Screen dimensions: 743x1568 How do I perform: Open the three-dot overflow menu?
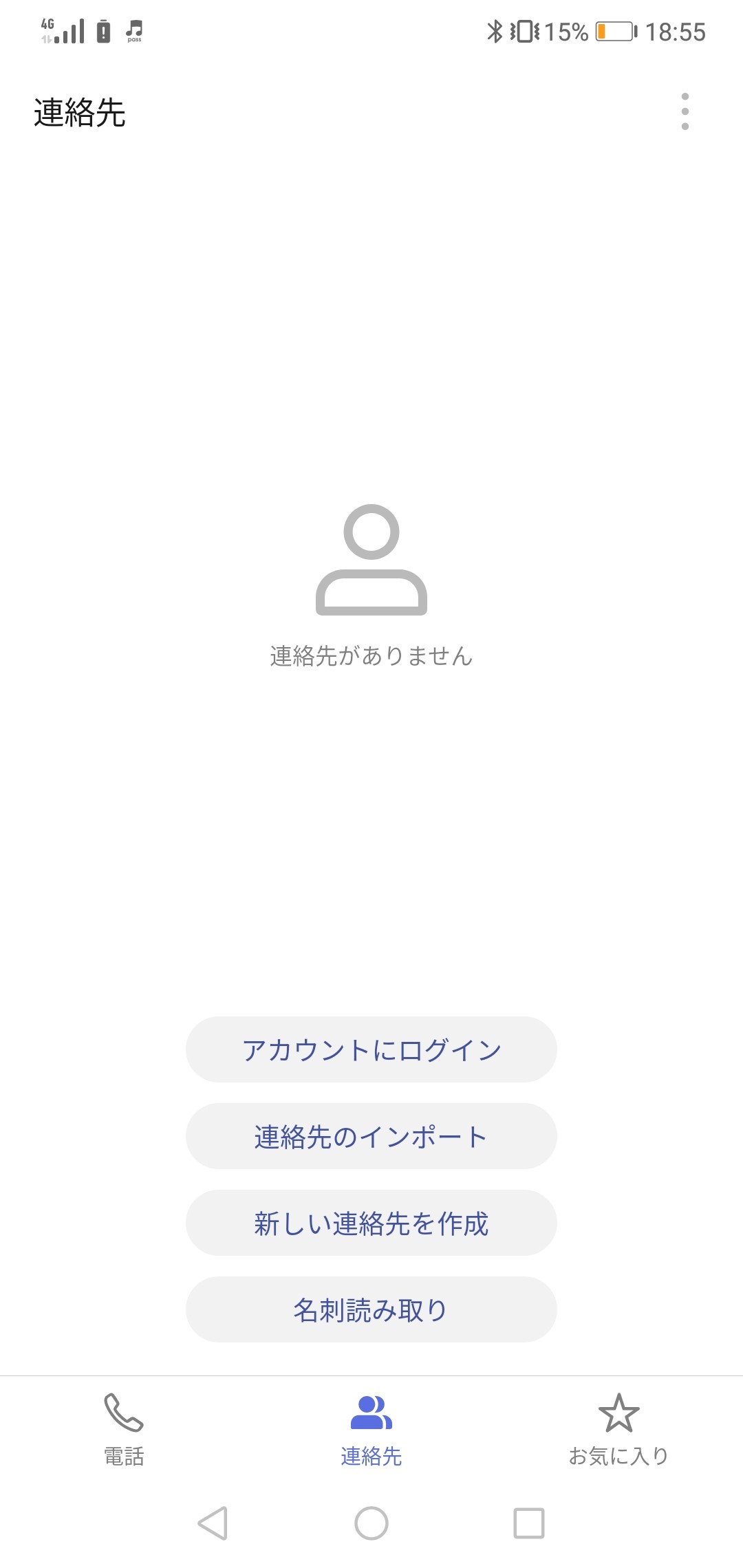click(x=685, y=111)
